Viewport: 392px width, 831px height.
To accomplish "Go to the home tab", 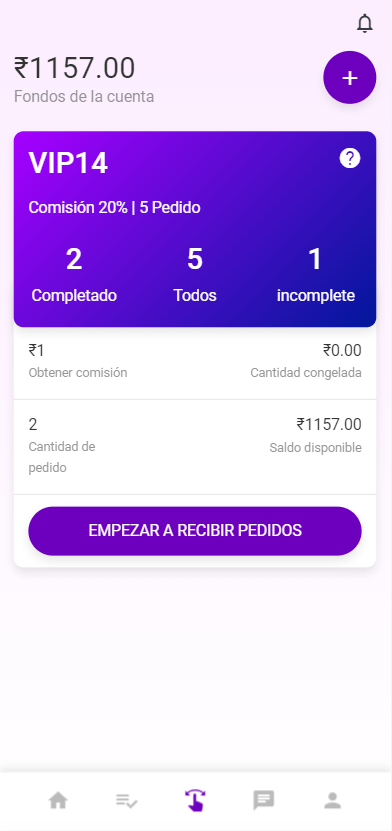I will 58,800.
